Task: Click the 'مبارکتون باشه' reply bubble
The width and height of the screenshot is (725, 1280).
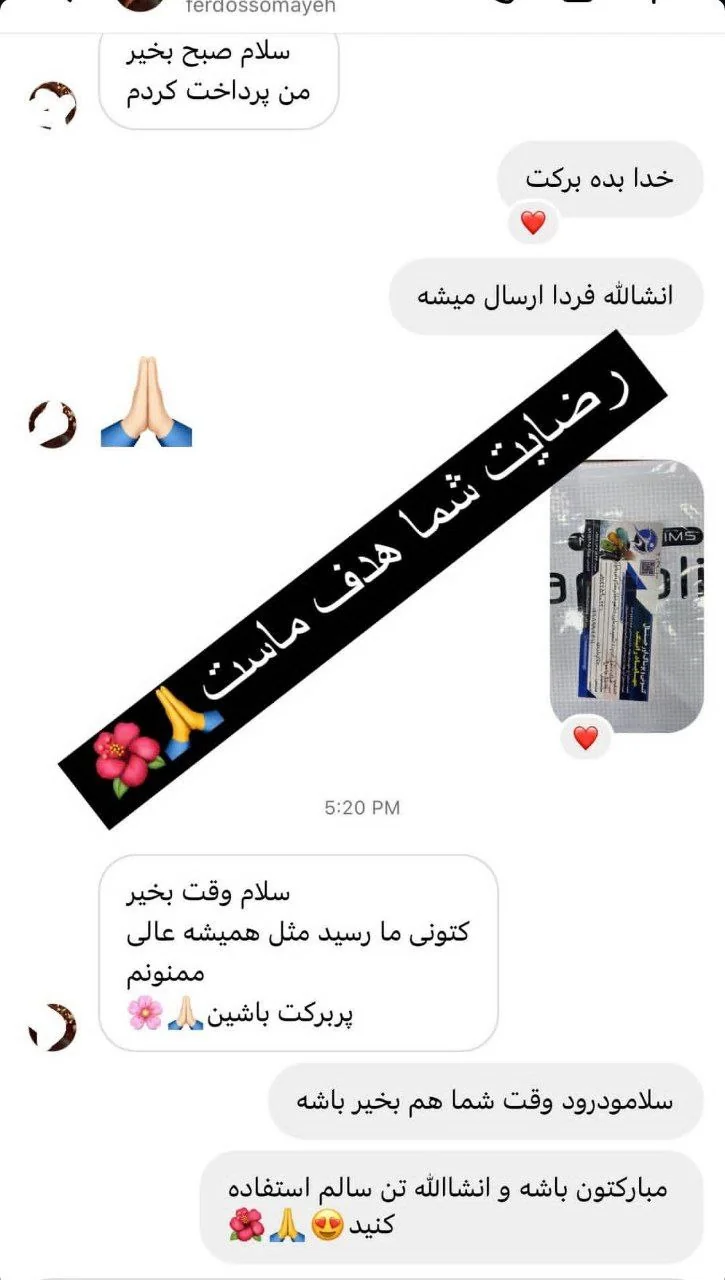Action: click(455, 1195)
